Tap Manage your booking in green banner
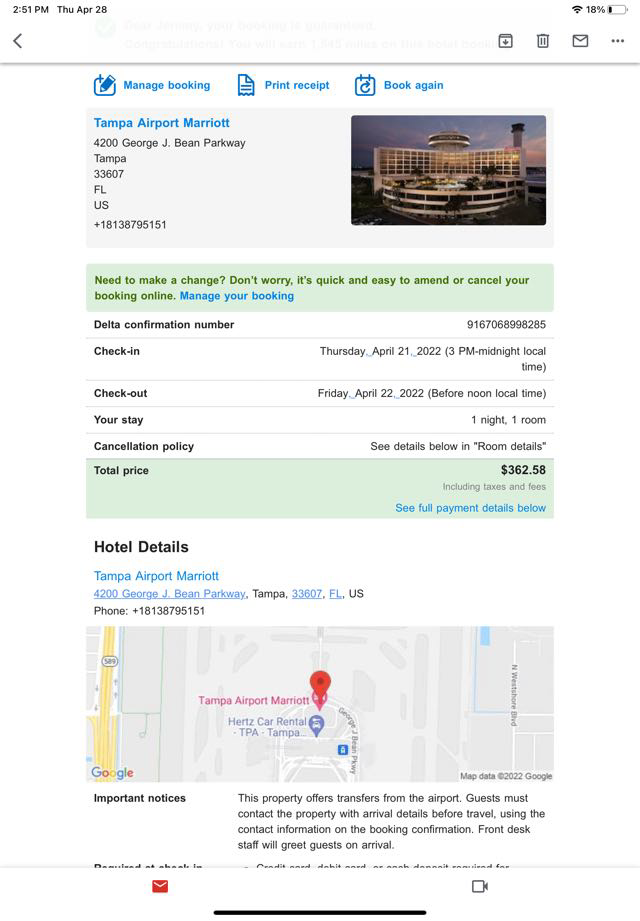640x921 pixels. click(x=237, y=296)
